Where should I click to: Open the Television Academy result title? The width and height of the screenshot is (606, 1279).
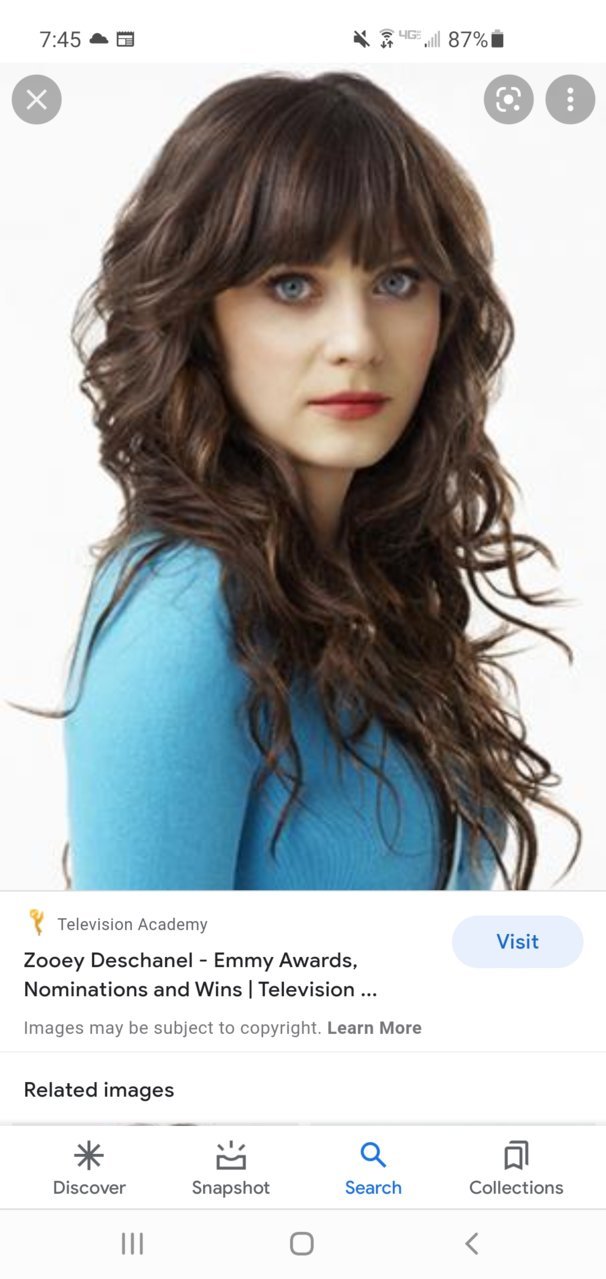(x=200, y=974)
